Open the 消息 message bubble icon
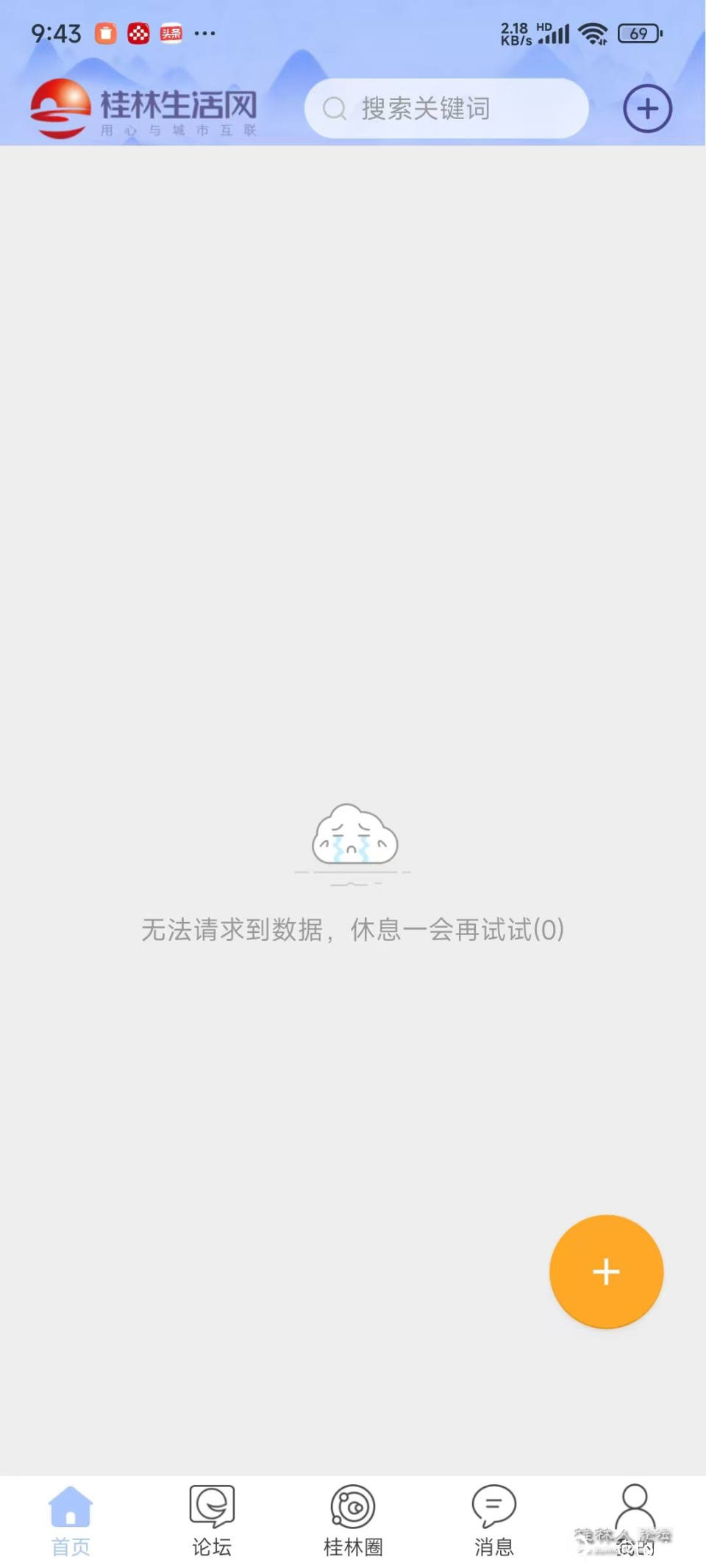Screen dimensions: 706x1568 point(494,1503)
